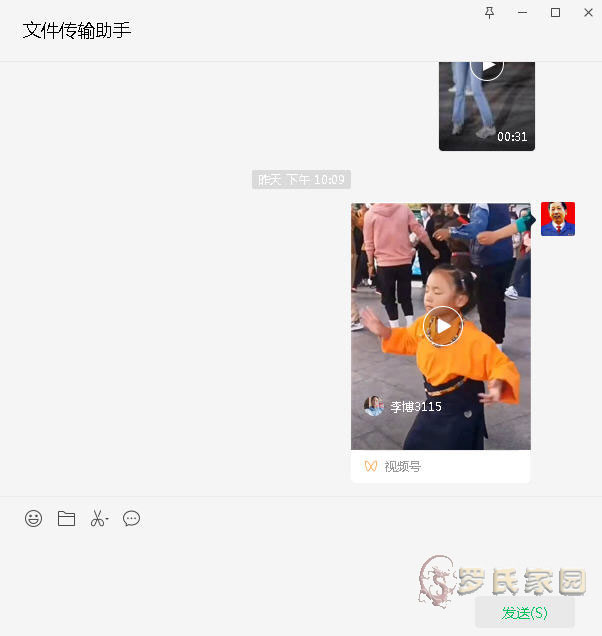Play the 00:31 video clip
Viewport: 602px width, 636px height.
(x=487, y=66)
